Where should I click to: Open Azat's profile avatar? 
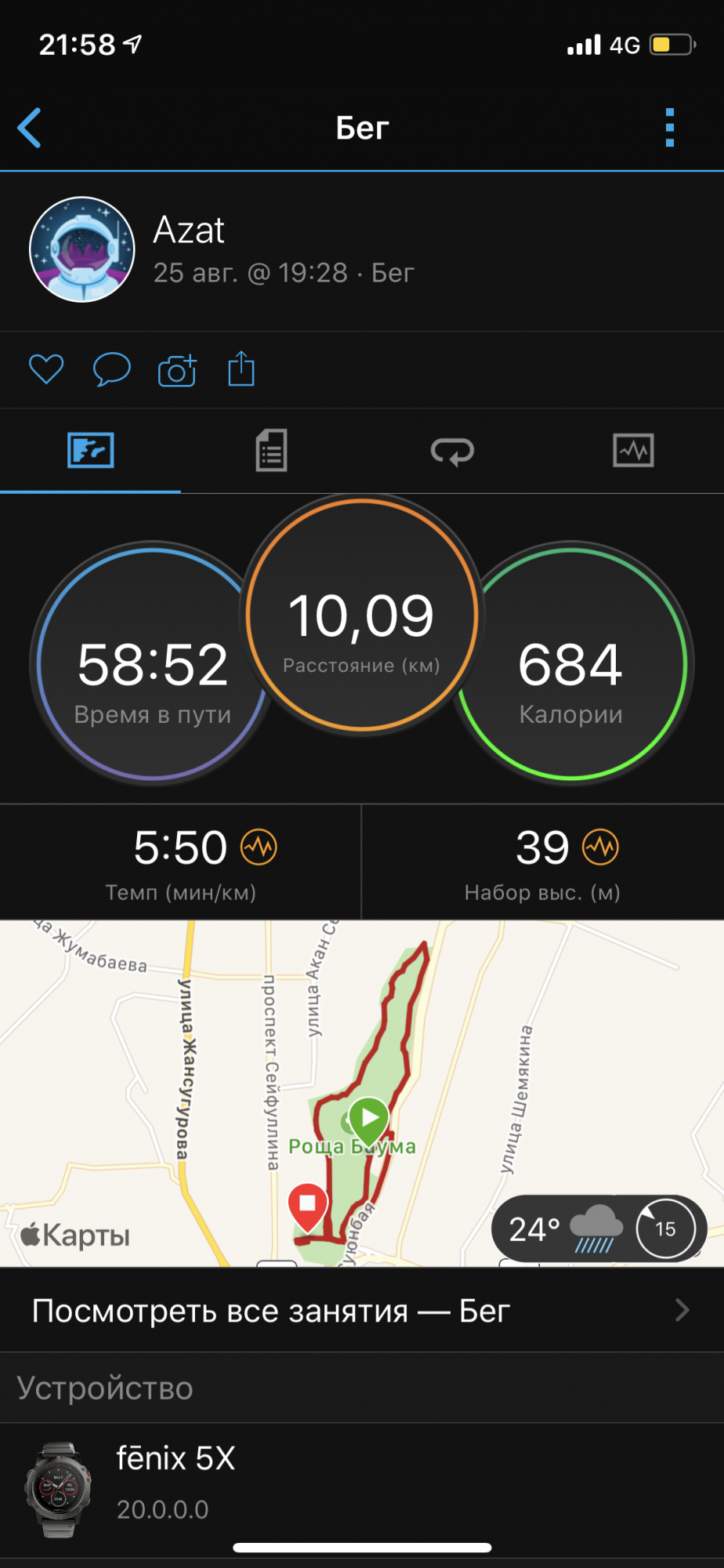pos(82,249)
